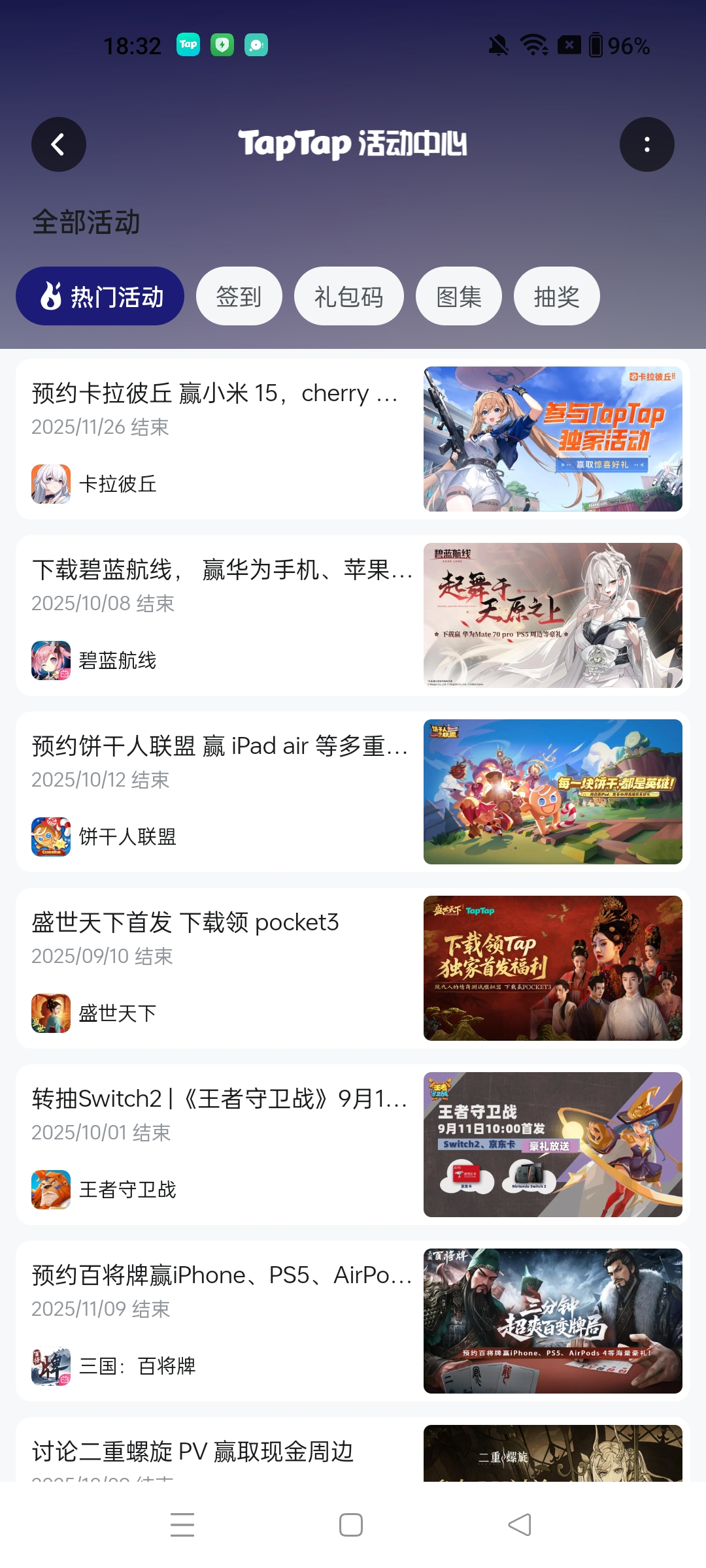The height and width of the screenshot is (1568, 706).
Task: Open the three-dot overflow menu
Action: pyautogui.click(x=647, y=144)
